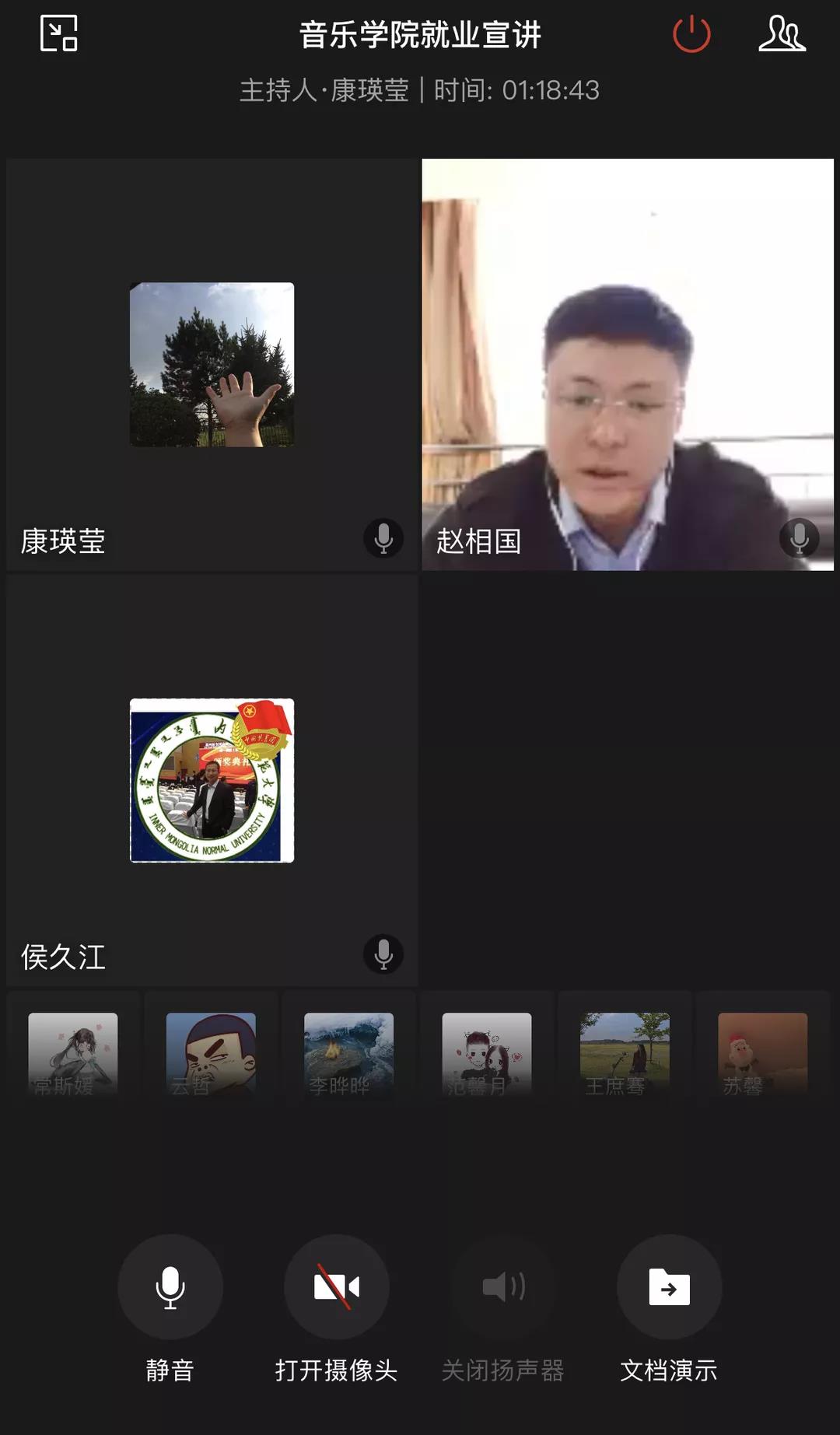The image size is (840, 1435).
Task: Turn on the camera with 打开摄像头
Action: click(x=336, y=1287)
